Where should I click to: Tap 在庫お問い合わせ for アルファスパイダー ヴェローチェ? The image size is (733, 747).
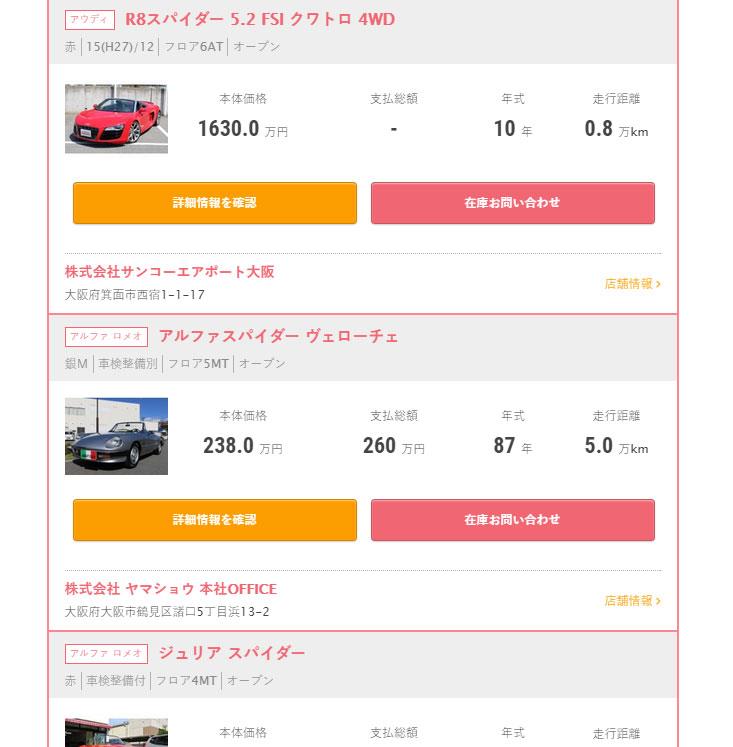[512, 520]
